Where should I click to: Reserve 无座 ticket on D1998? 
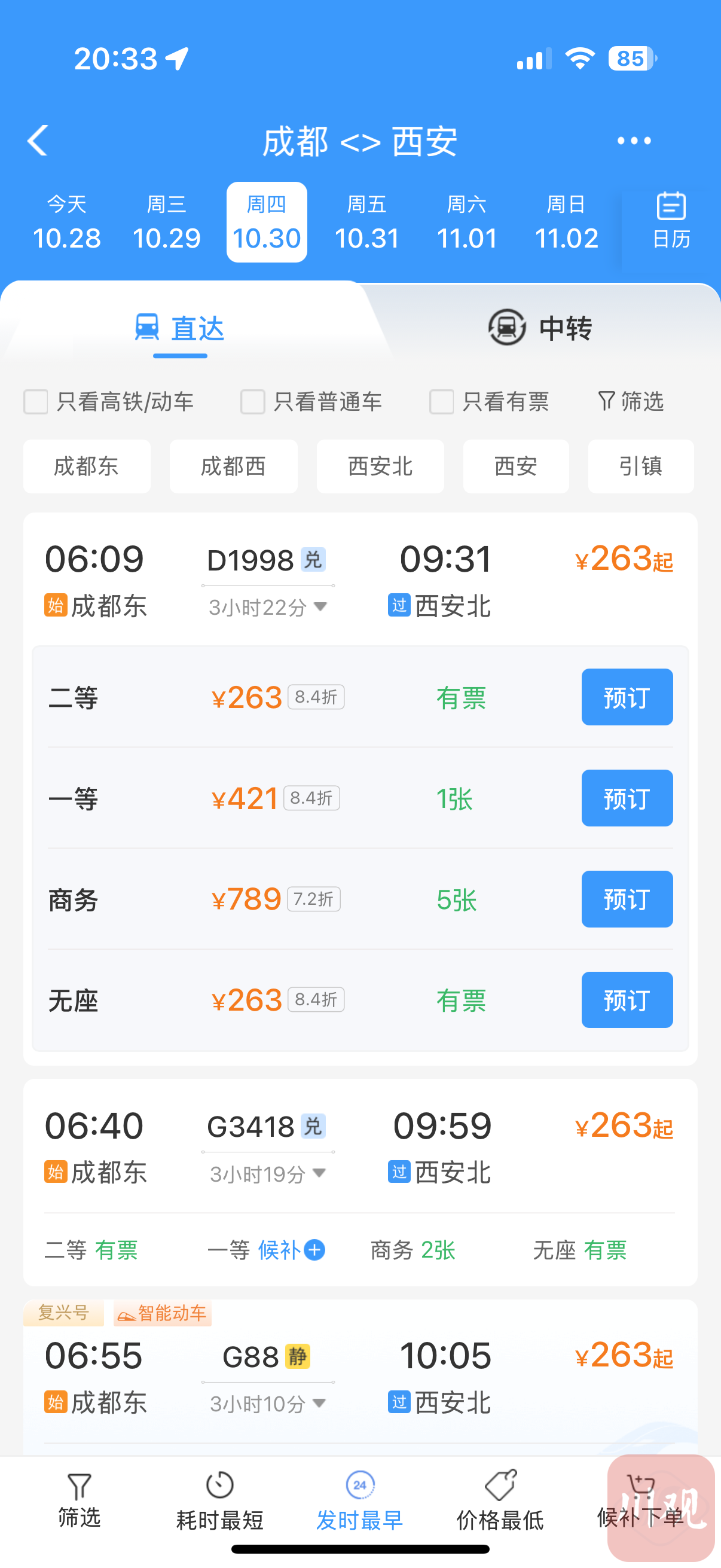[627, 1000]
